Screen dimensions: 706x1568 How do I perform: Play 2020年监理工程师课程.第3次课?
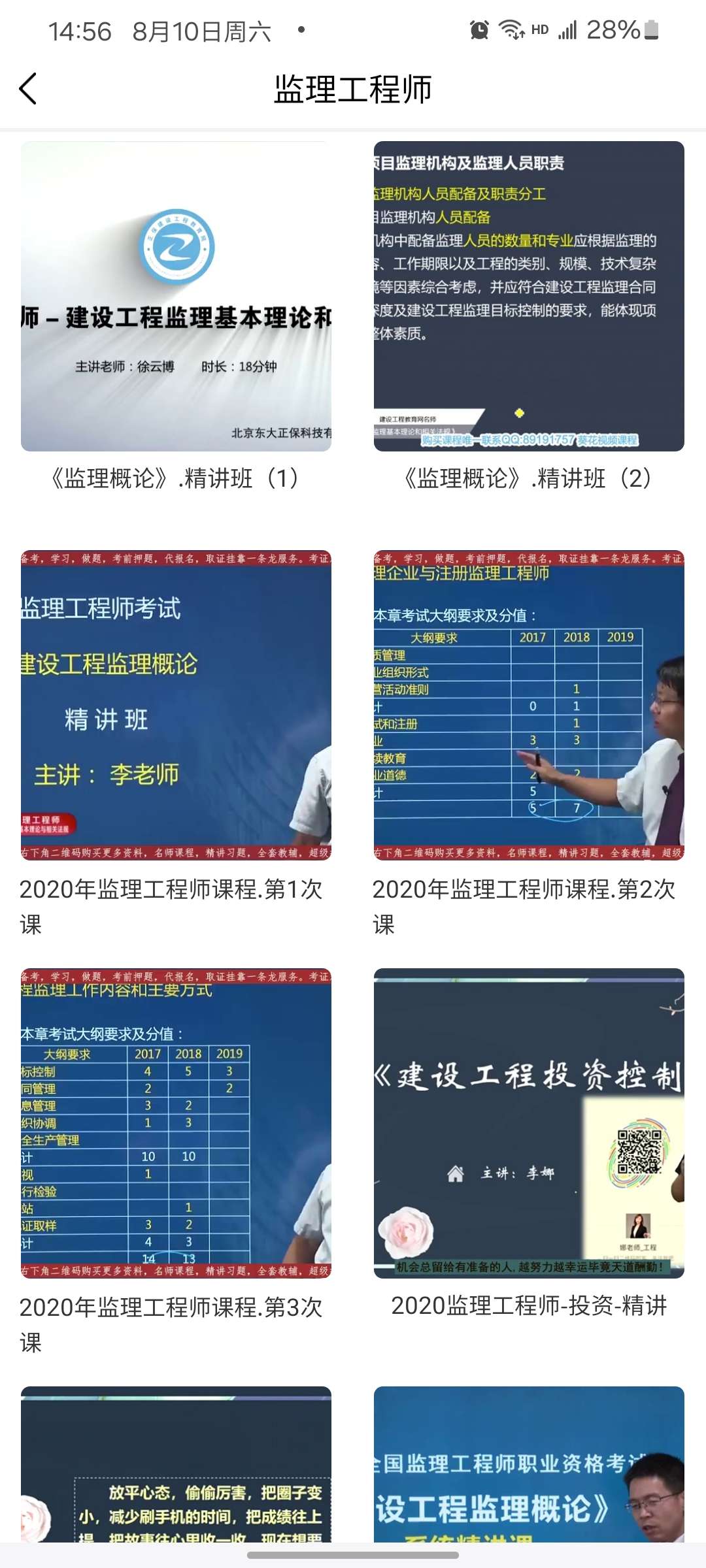[x=176, y=1123]
